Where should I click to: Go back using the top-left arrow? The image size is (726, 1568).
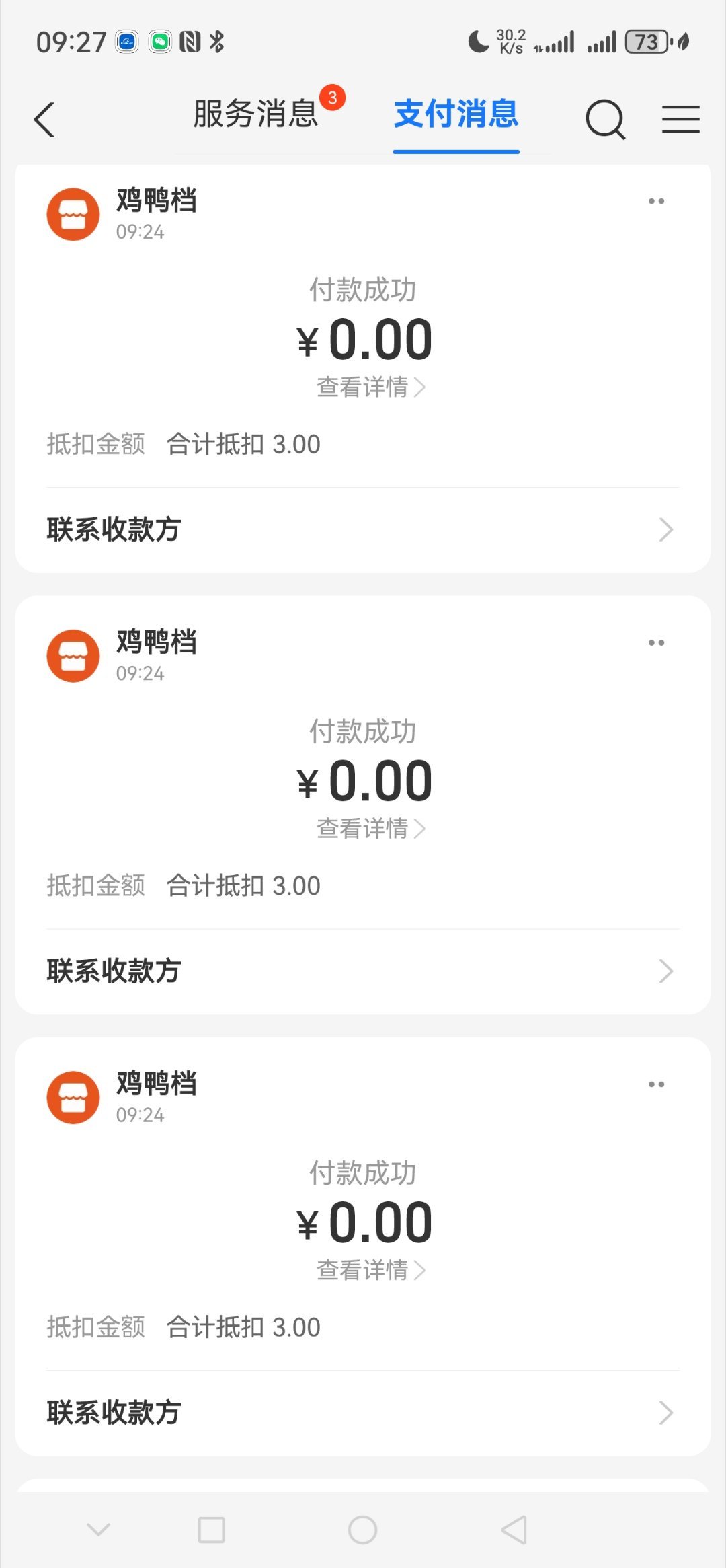(44, 120)
